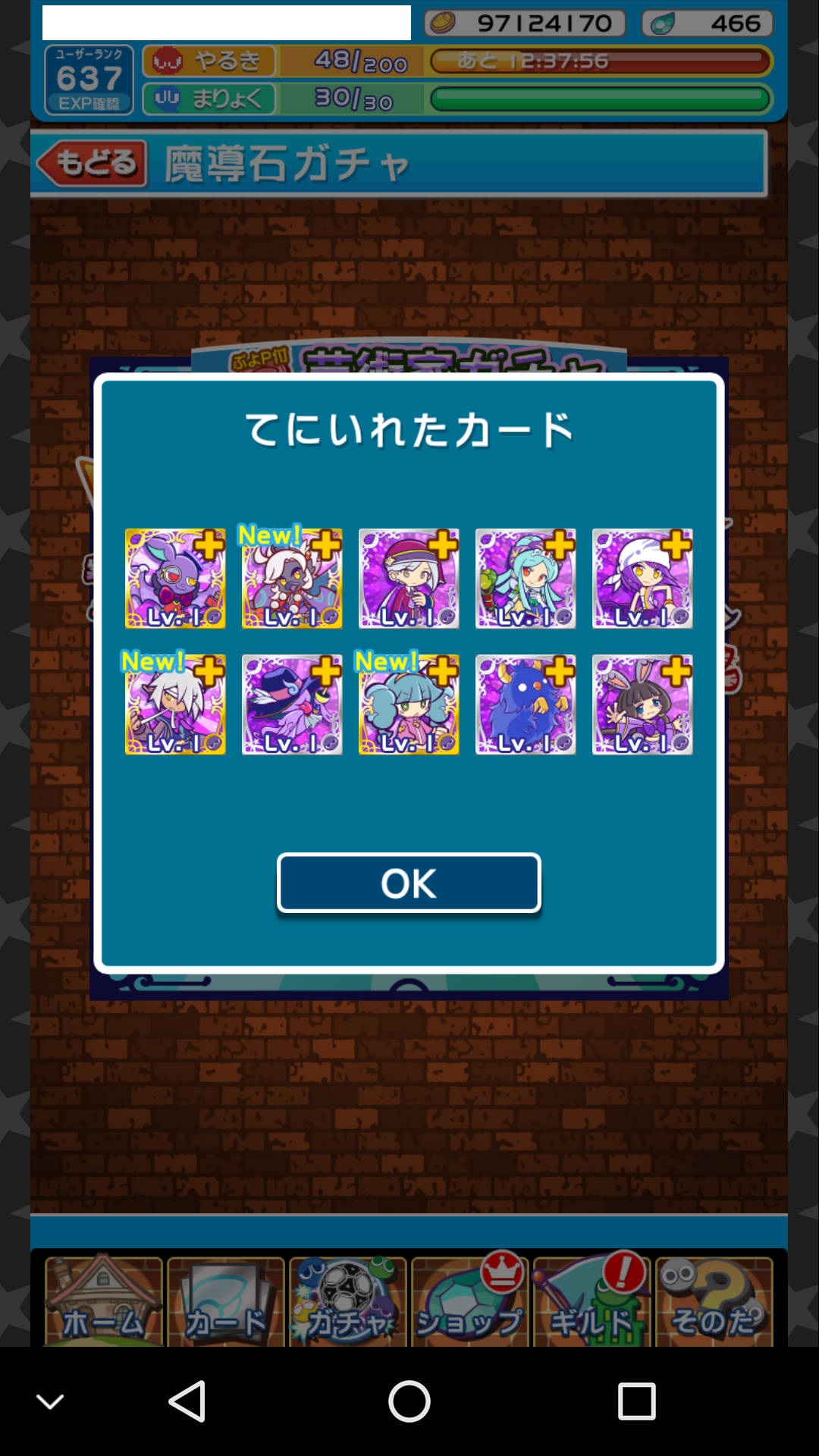Viewport: 819px width, 1456px height.
Task: Open the ガチャ tab
Action: pos(348,1302)
